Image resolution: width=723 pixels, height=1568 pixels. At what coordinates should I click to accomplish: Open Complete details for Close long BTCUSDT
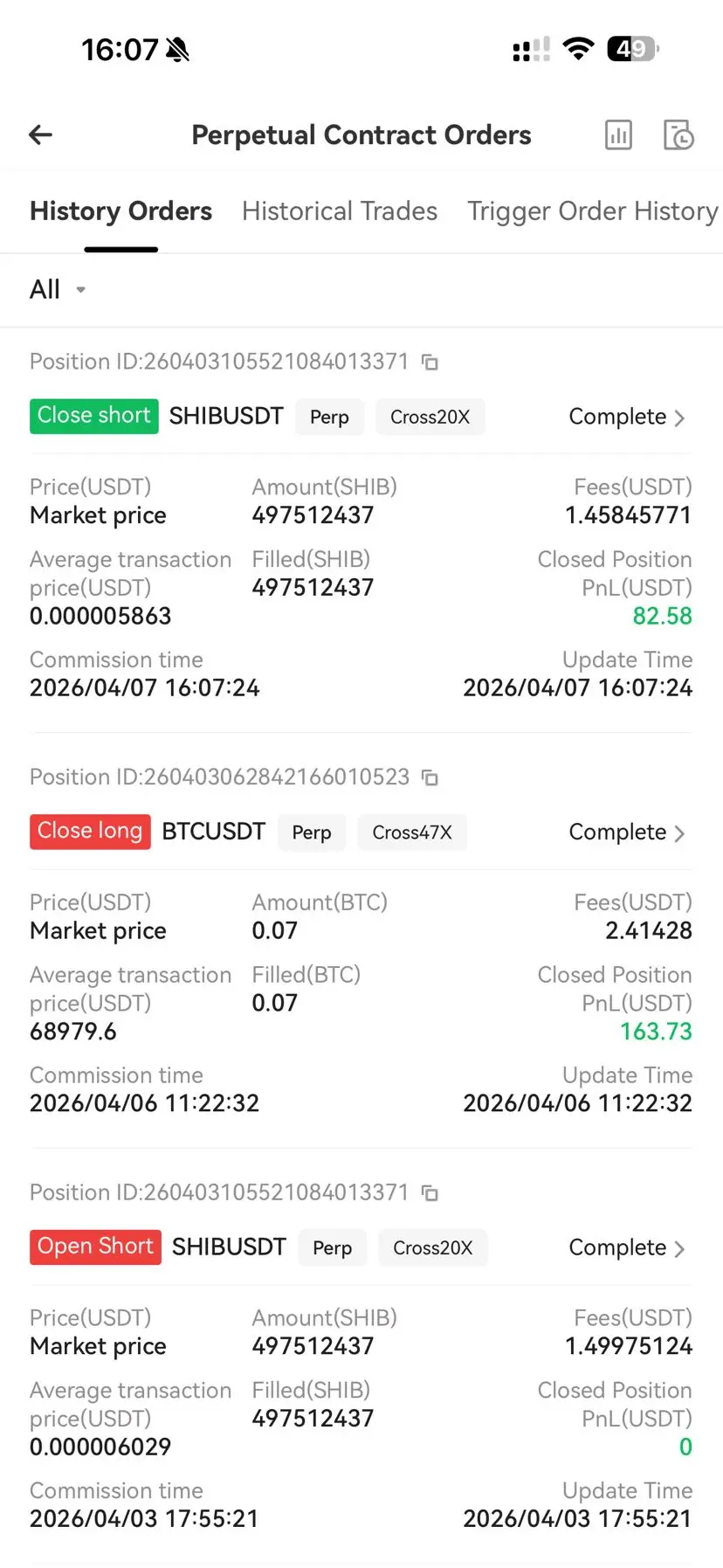(626, 832)
